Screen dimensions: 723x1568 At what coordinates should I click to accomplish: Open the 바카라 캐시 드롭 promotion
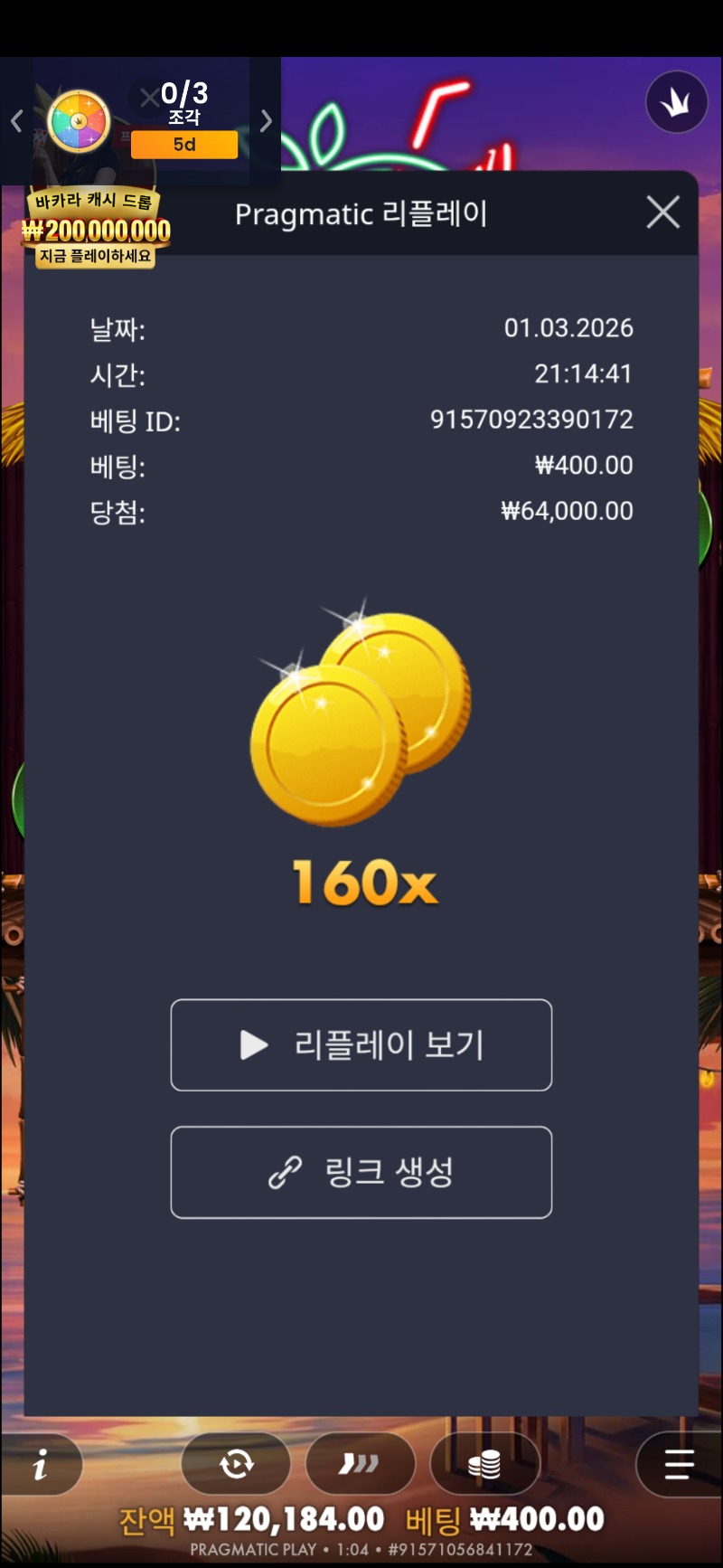click(95, 230)
